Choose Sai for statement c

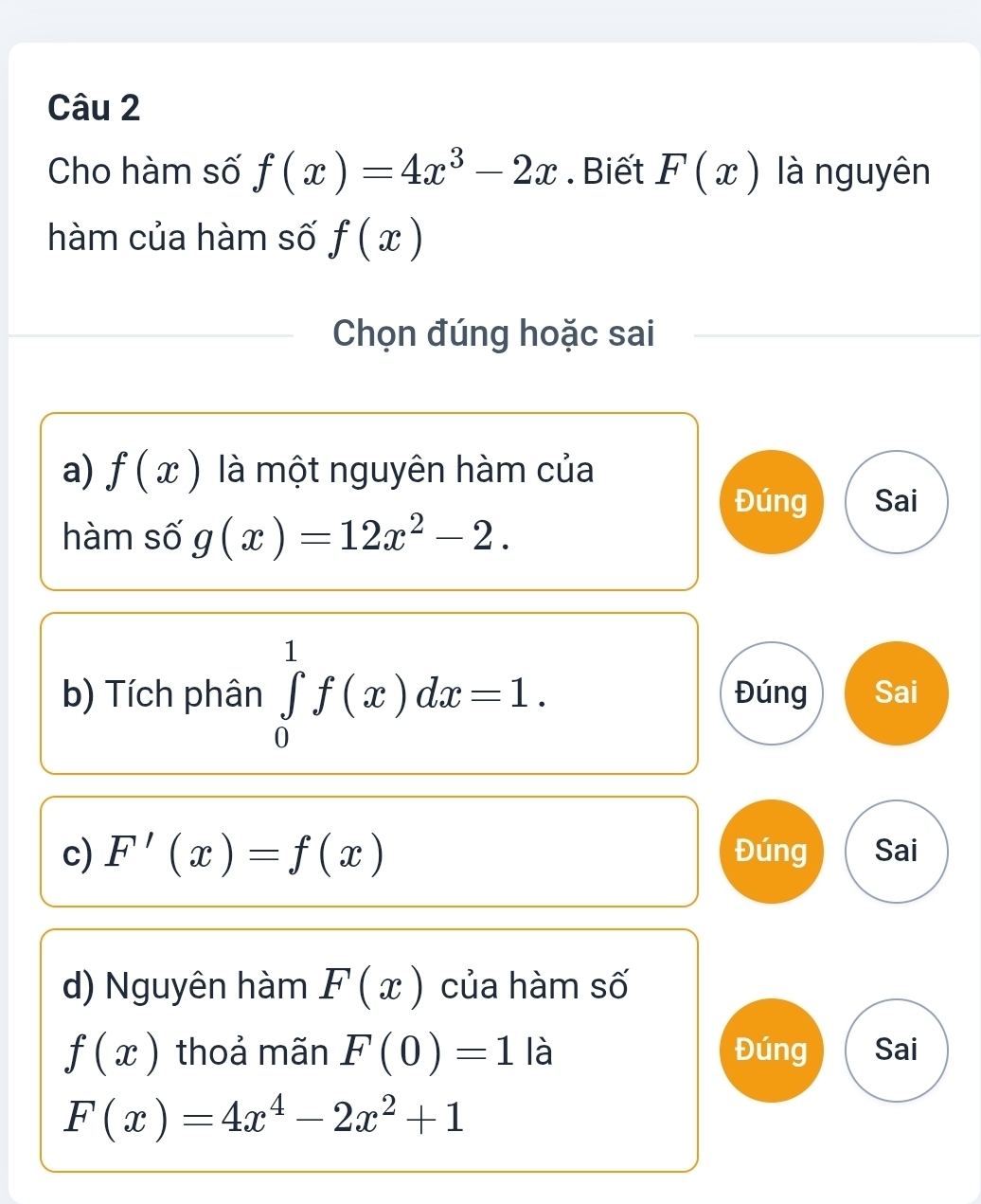click(896, 852)
